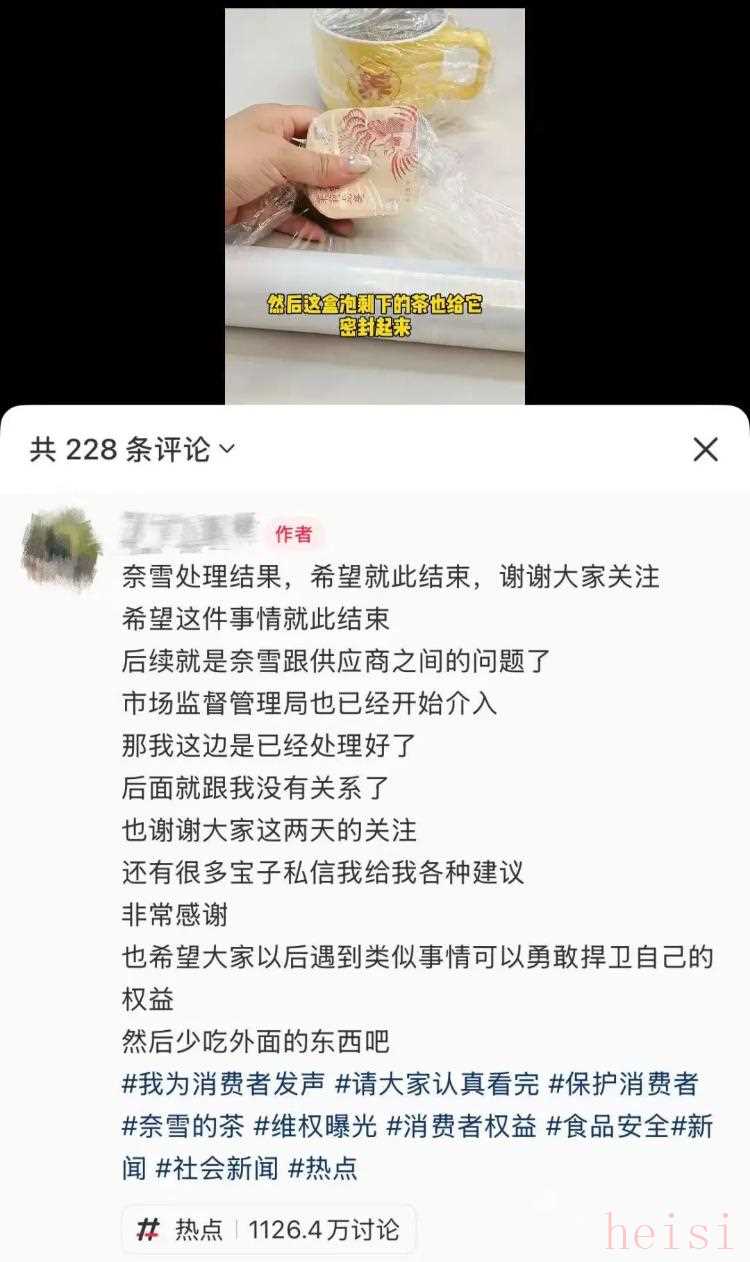The width and height of the screenshot is (750, 1262).
Task: Open hashtag #社会新闻
Action: (x=217, y=1168)
